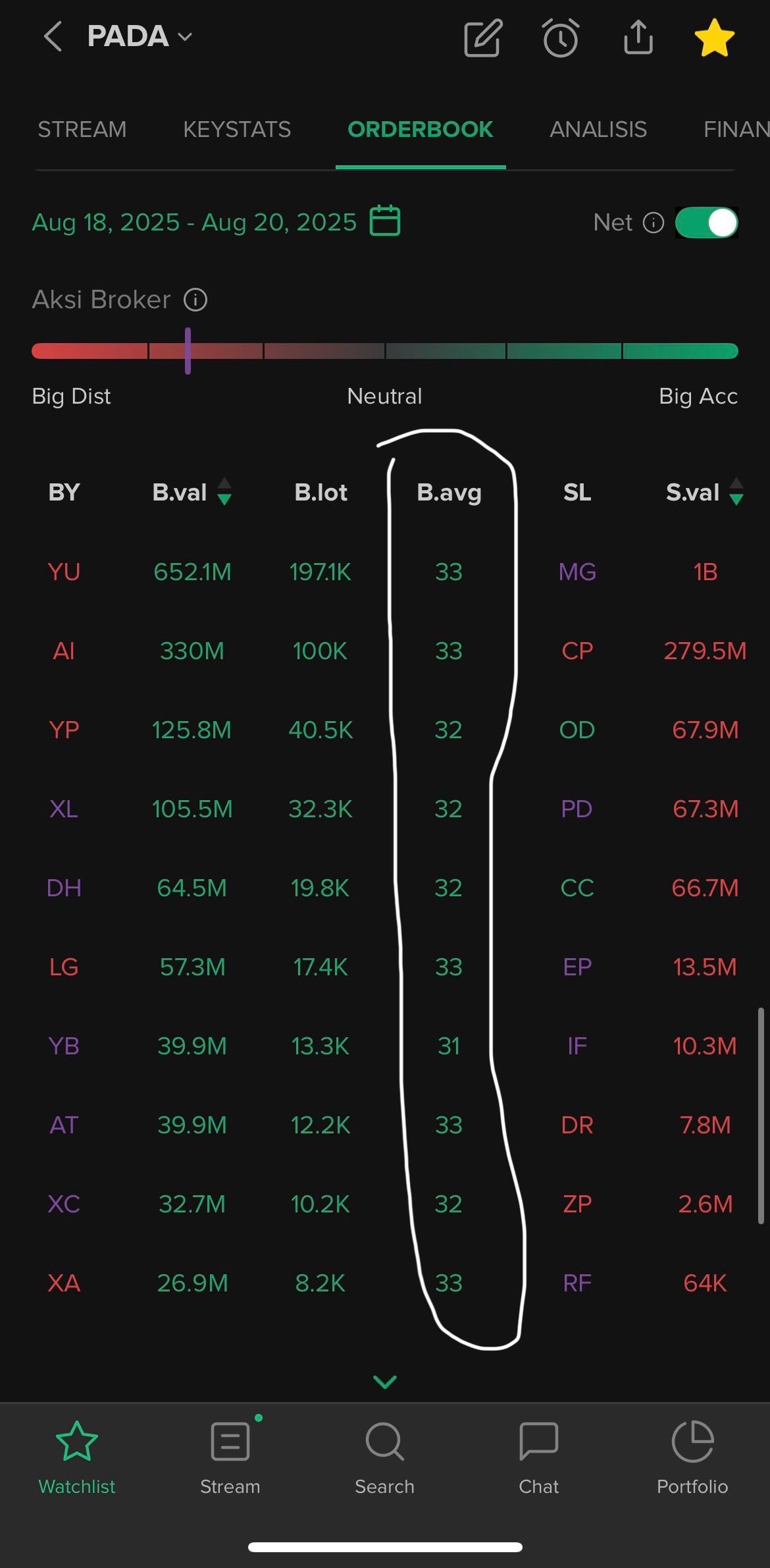Open the date range calendar picker
770x1568 pixels.
tap(385, 221)
